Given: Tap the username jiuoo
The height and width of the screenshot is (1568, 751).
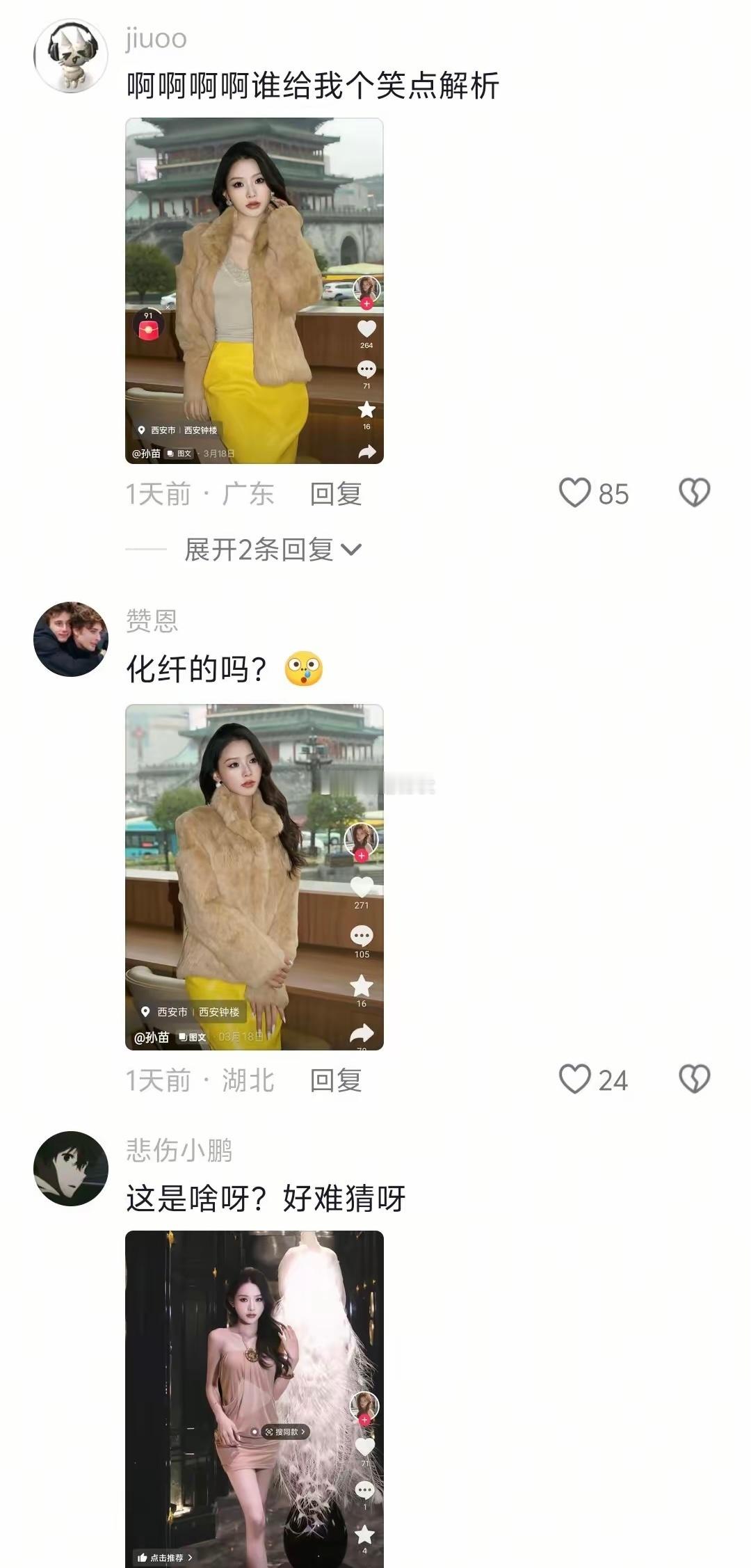Looking at the screenshot, I should (156, 39).
